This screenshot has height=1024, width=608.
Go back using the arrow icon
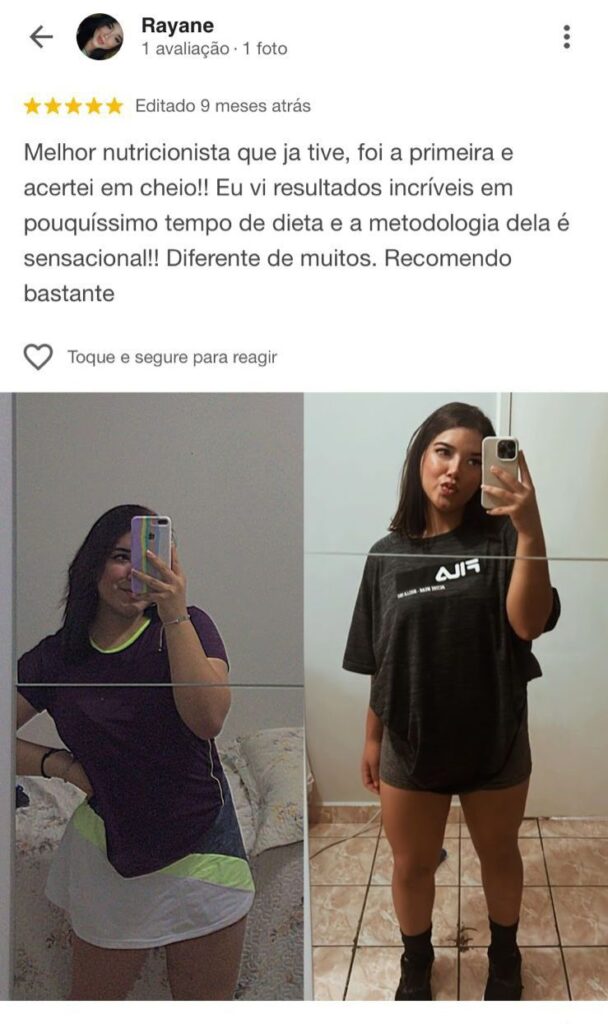[40, 37]
